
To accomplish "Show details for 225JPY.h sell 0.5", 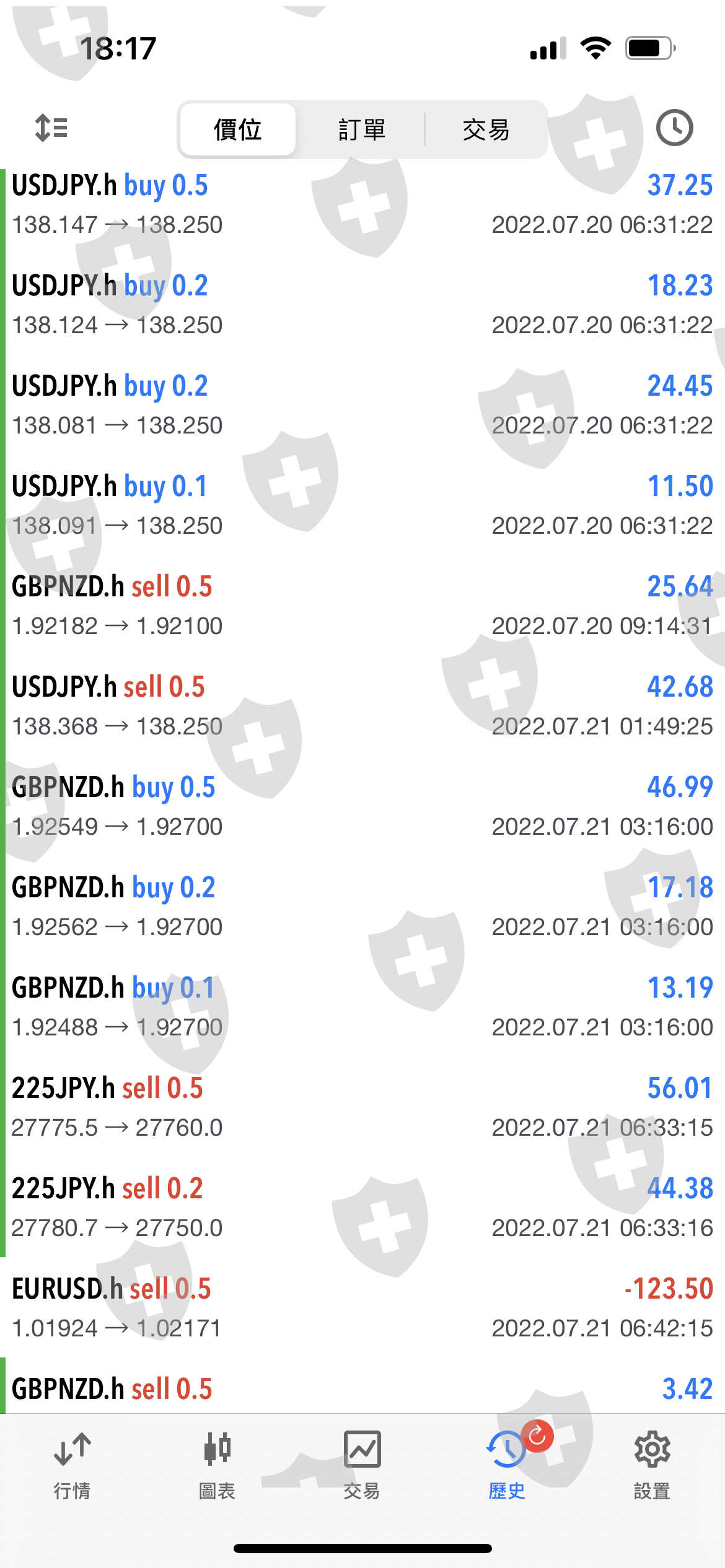I will pos(362,1107).
